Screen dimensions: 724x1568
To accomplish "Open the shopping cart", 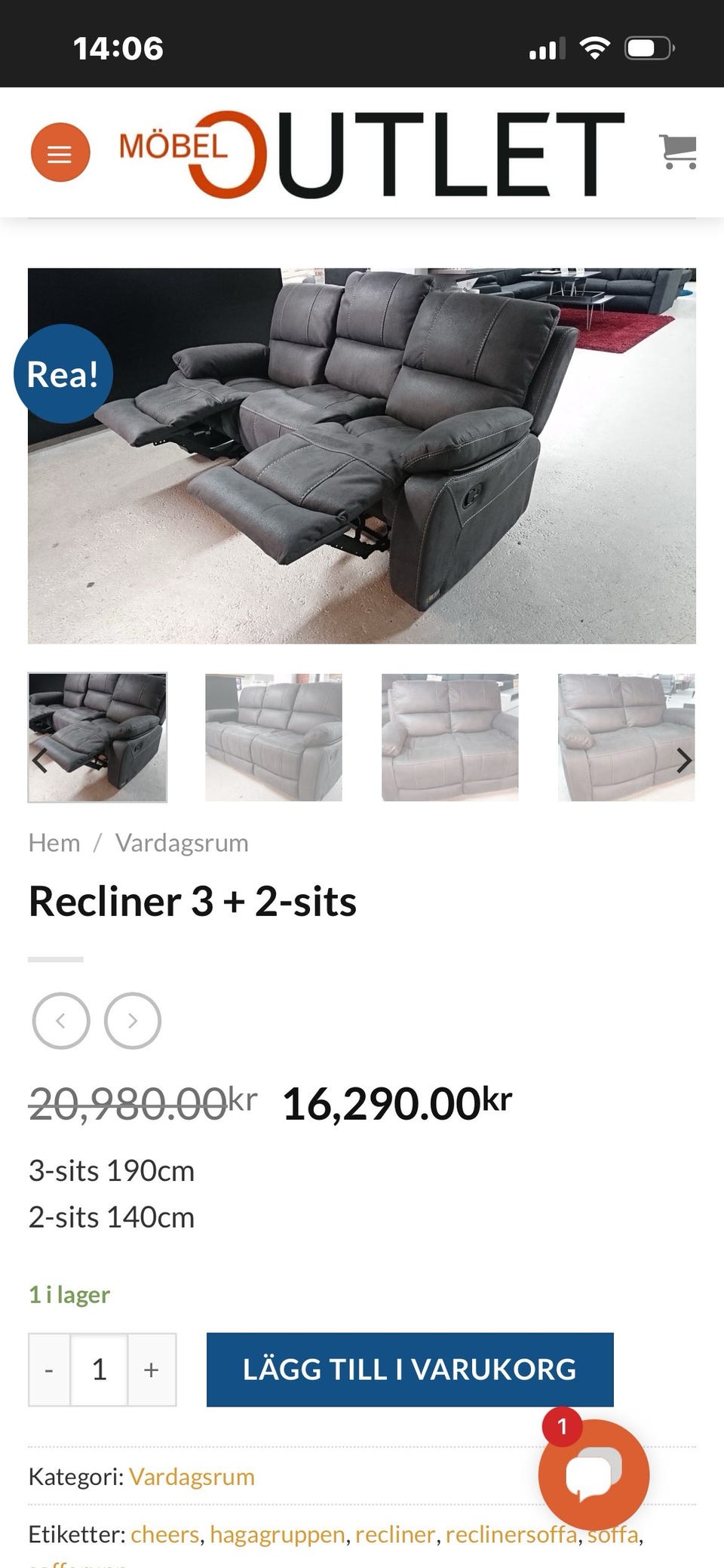I will [x=678, y=151].
